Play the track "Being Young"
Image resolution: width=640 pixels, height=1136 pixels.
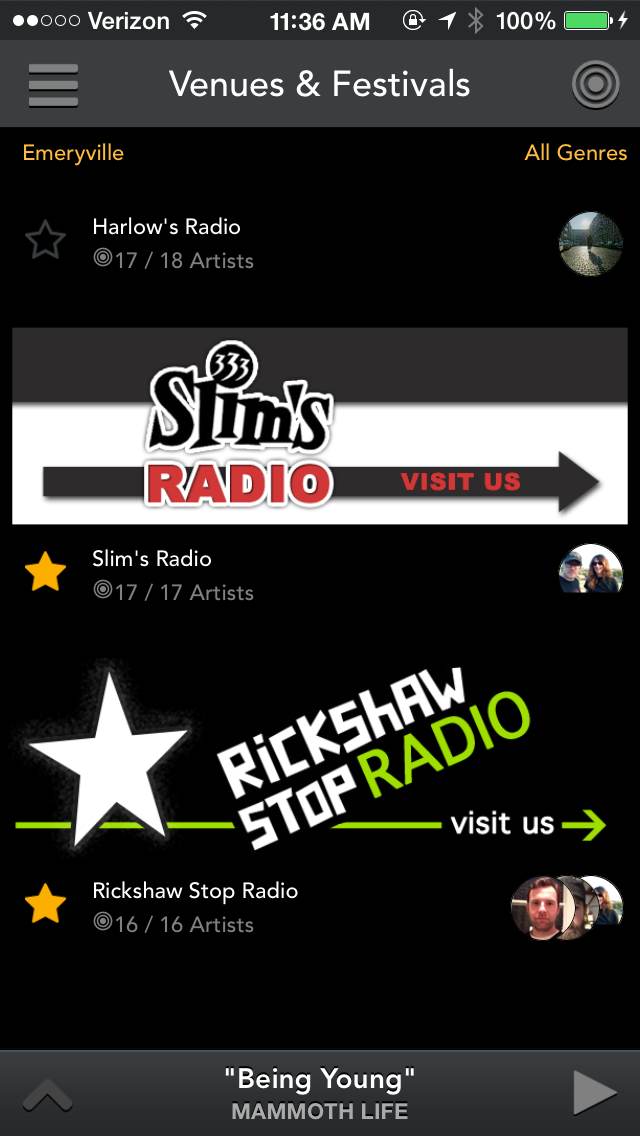(594, 1093)
